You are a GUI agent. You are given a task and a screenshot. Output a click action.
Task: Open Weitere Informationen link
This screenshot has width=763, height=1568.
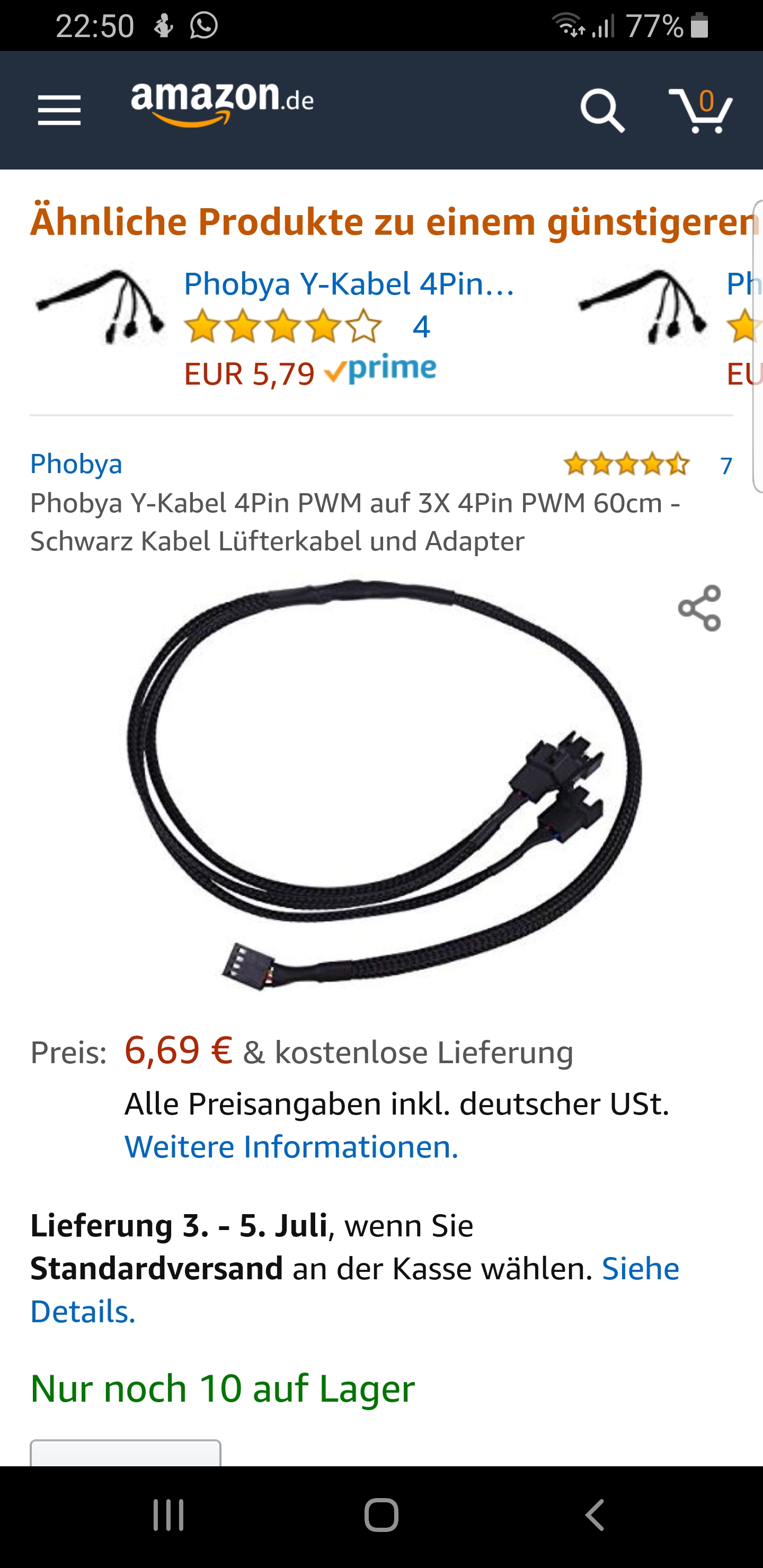tap(291, 1147)
